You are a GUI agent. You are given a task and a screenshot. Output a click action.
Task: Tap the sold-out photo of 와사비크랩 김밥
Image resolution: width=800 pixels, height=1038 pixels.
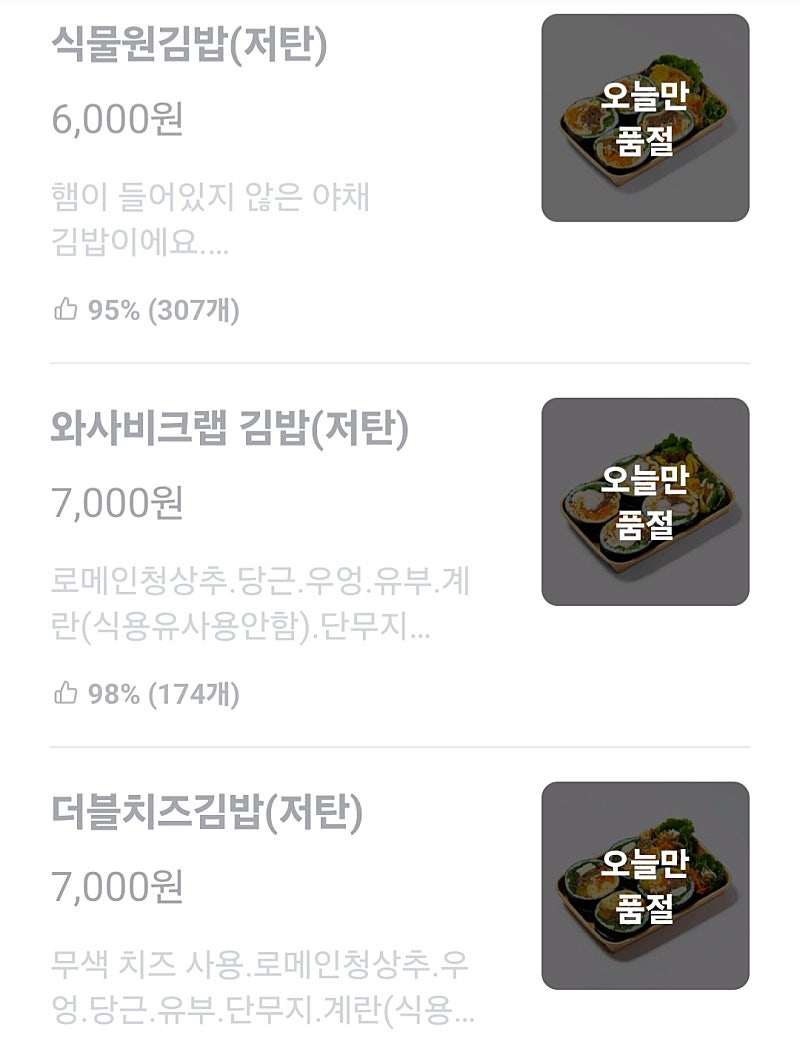tap(645, 502)
